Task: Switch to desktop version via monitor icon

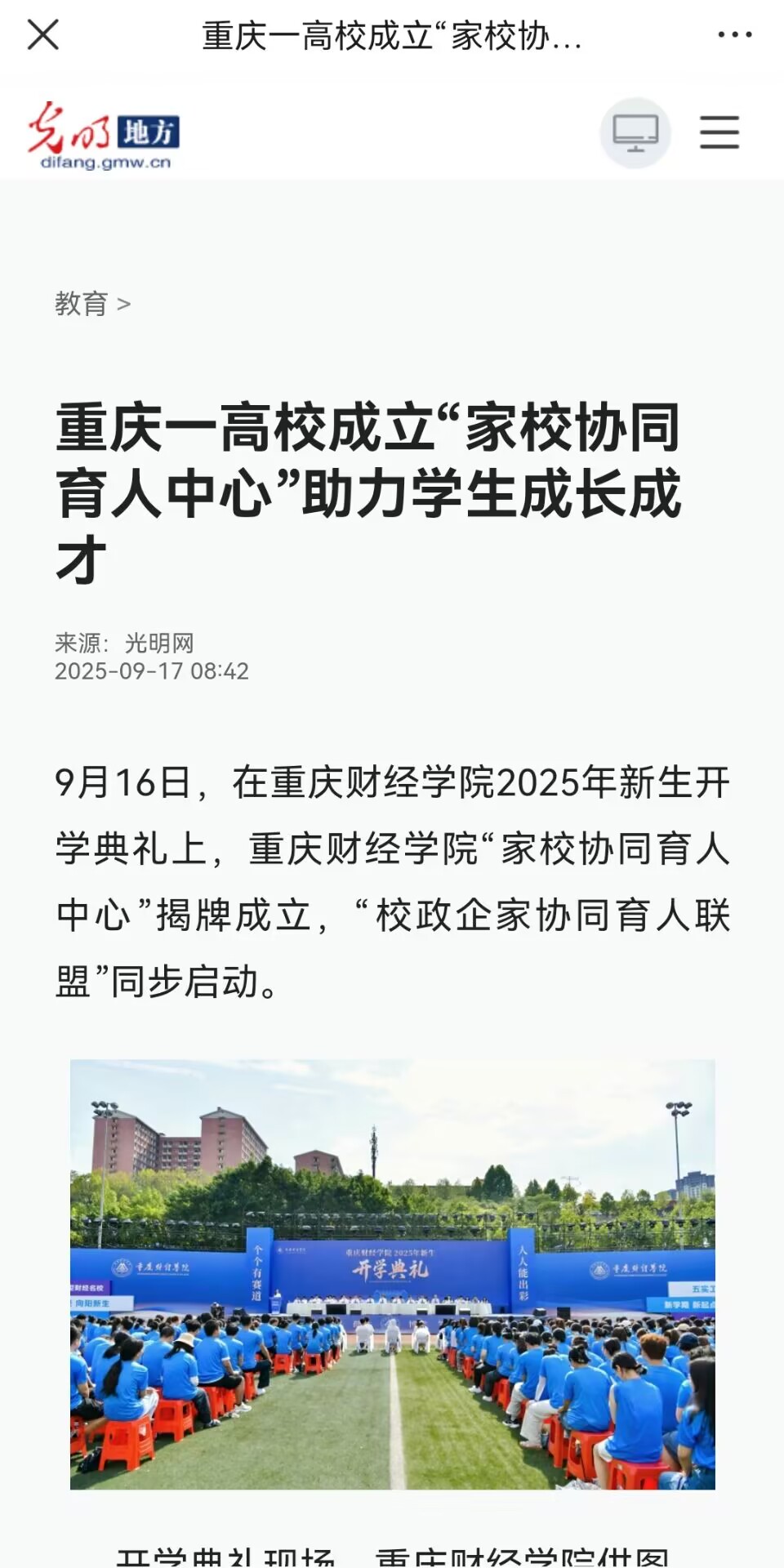Action: click(635, 133)
